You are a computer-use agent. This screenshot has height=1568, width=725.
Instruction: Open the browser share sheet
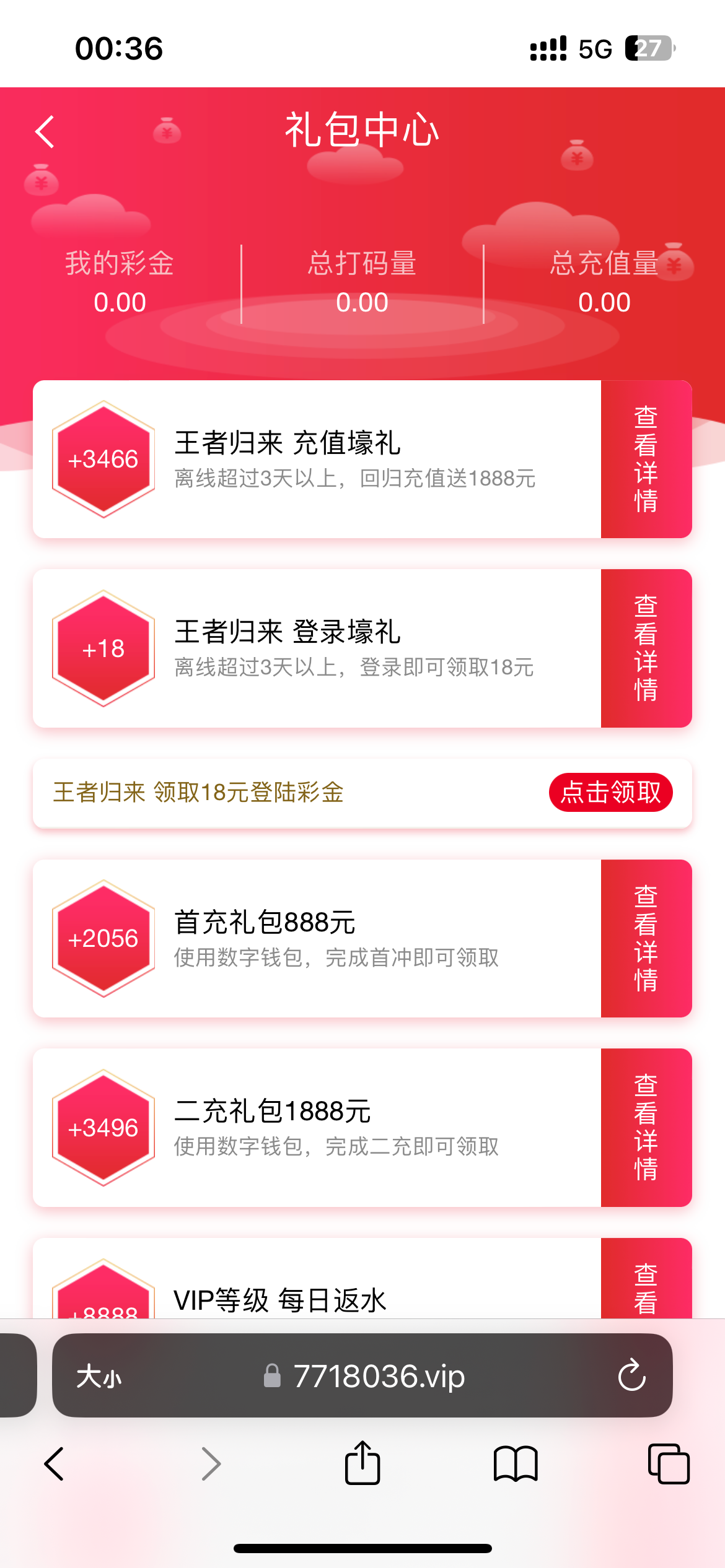tap(362, 1463)
